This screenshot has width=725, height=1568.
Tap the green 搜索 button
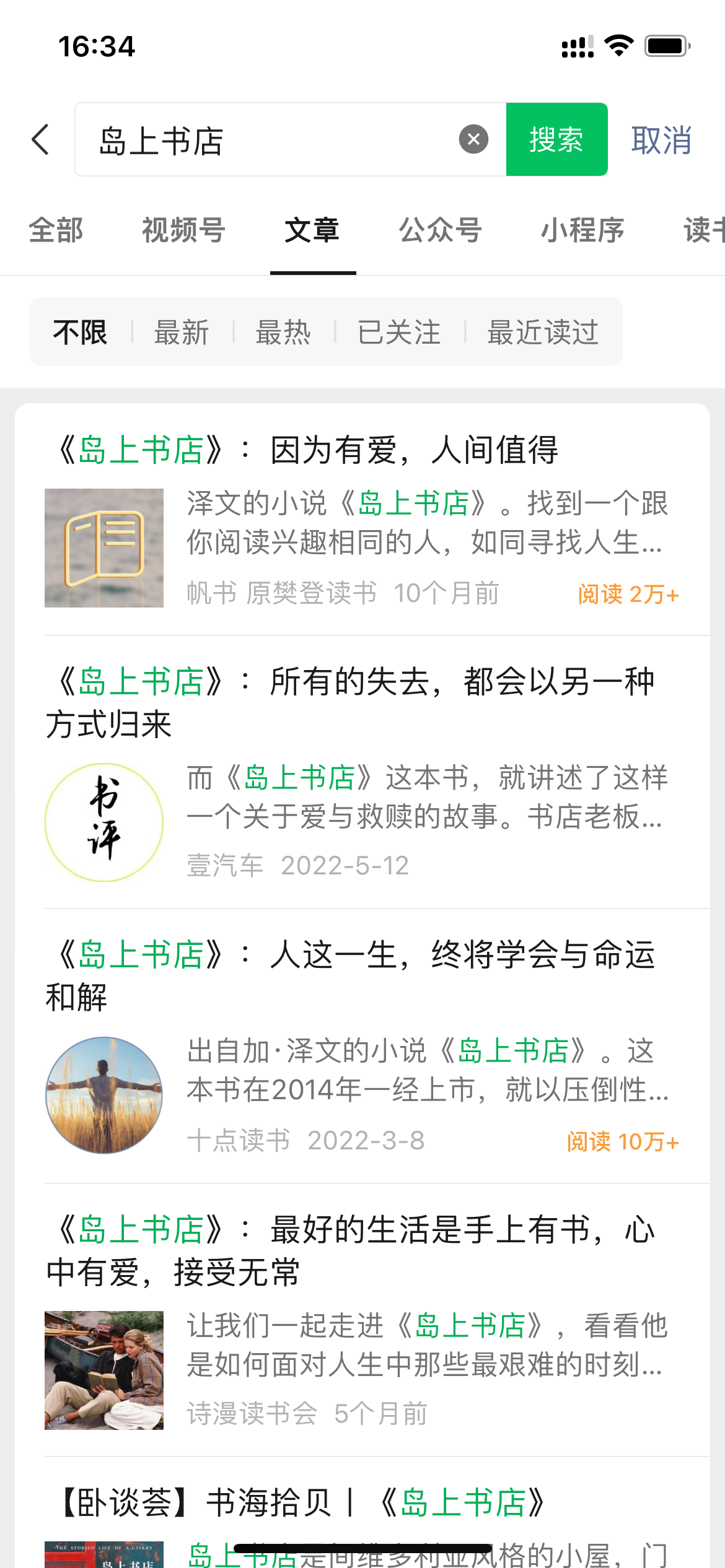[556, 139]
